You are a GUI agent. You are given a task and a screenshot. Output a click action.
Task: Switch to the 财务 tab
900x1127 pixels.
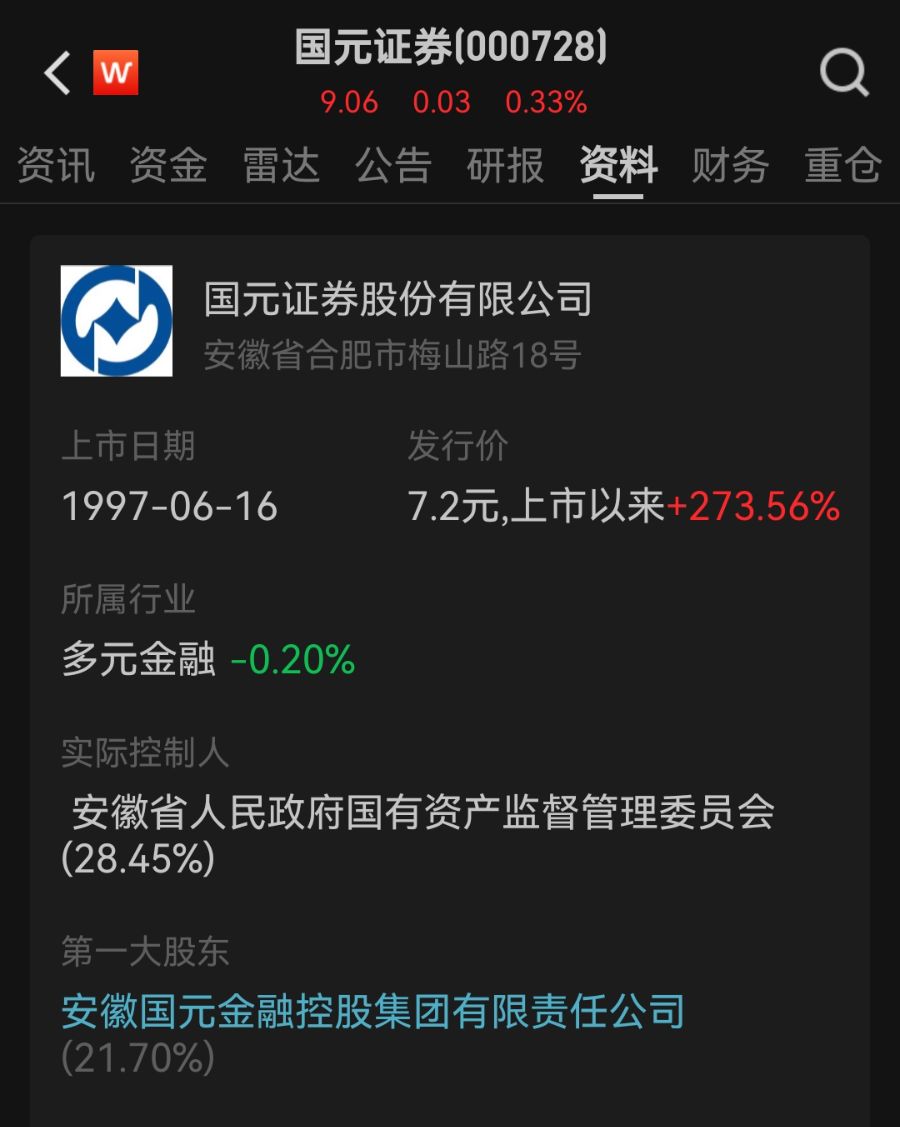pyautogui.click(x=730, y=166)
